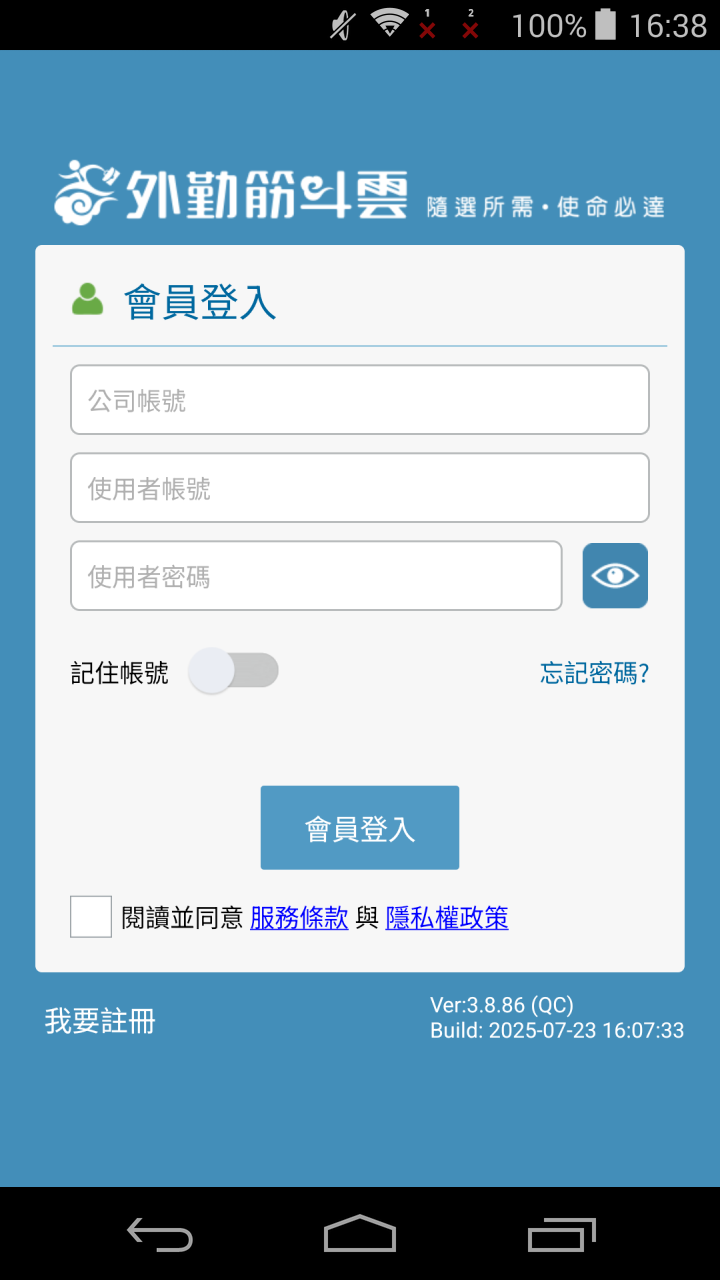Go to 我要註冊 registration
Viewport: 720px width, 1280px height.
click(x=100, y=1021)
